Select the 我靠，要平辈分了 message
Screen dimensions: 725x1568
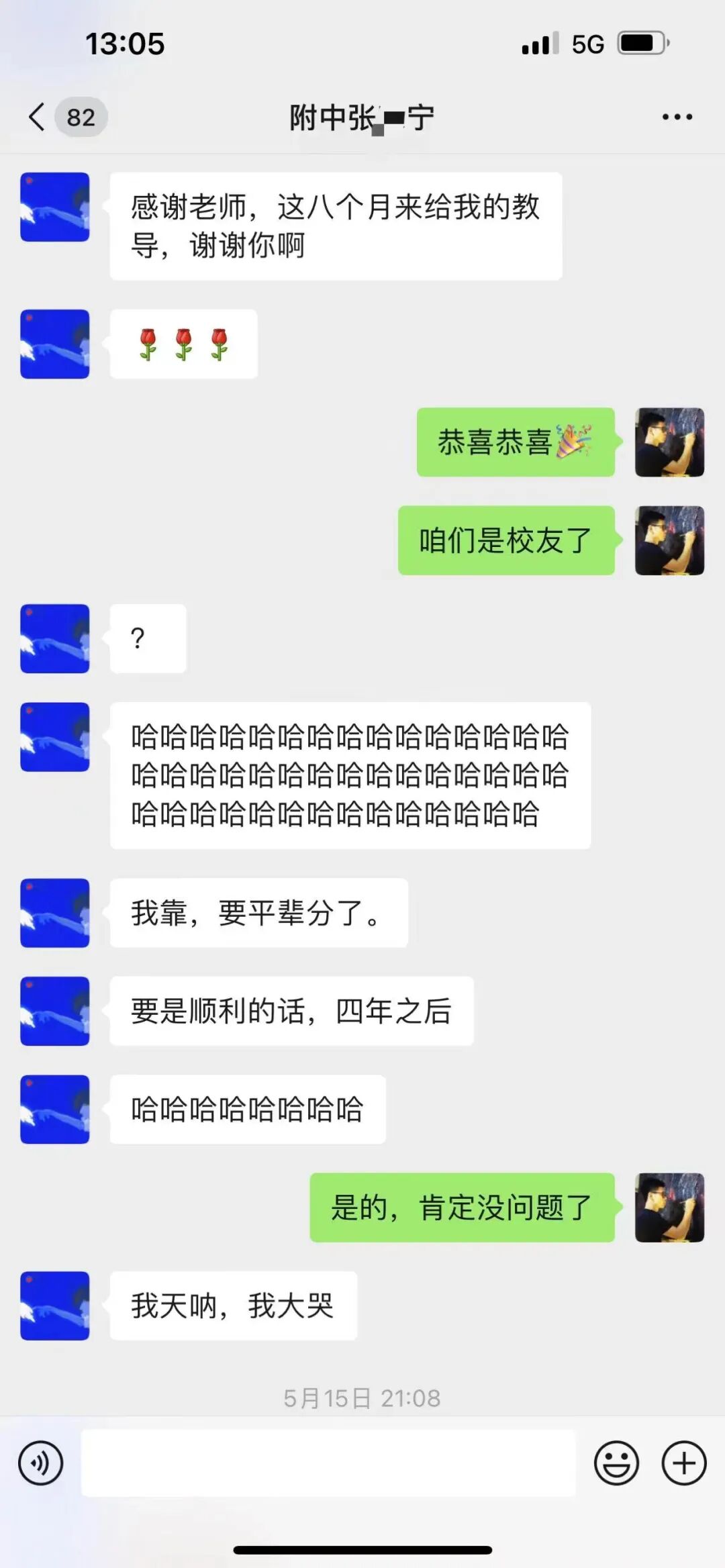point(258,913)
